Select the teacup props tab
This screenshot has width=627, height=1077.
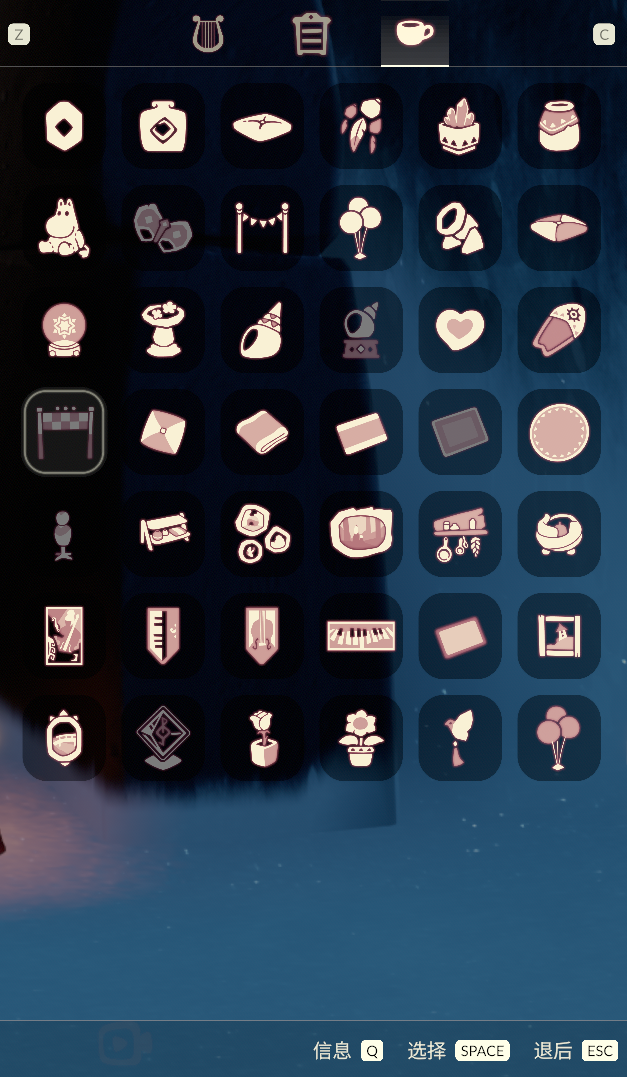point(415,35)
